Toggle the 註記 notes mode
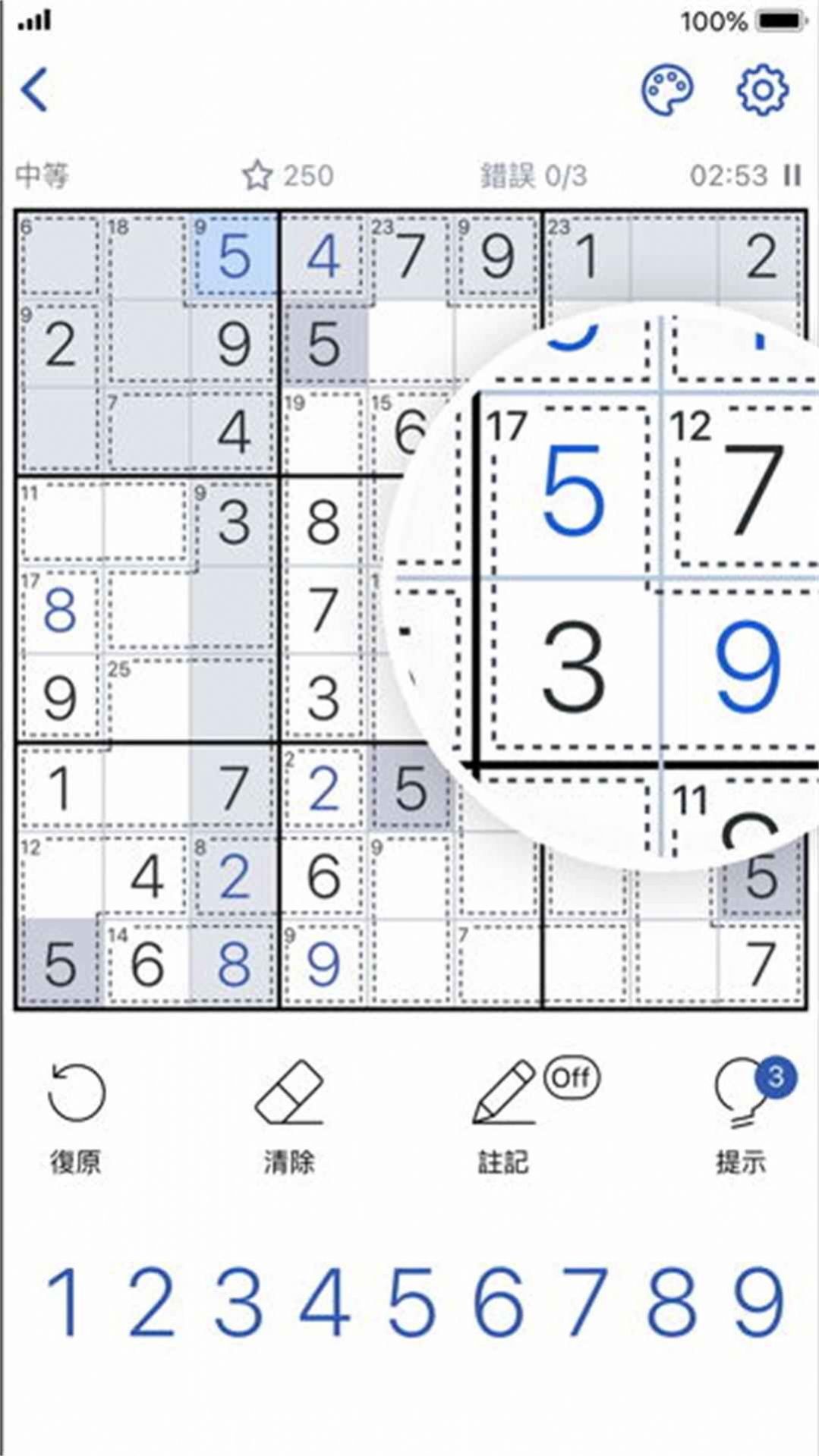 (505, 1115)
